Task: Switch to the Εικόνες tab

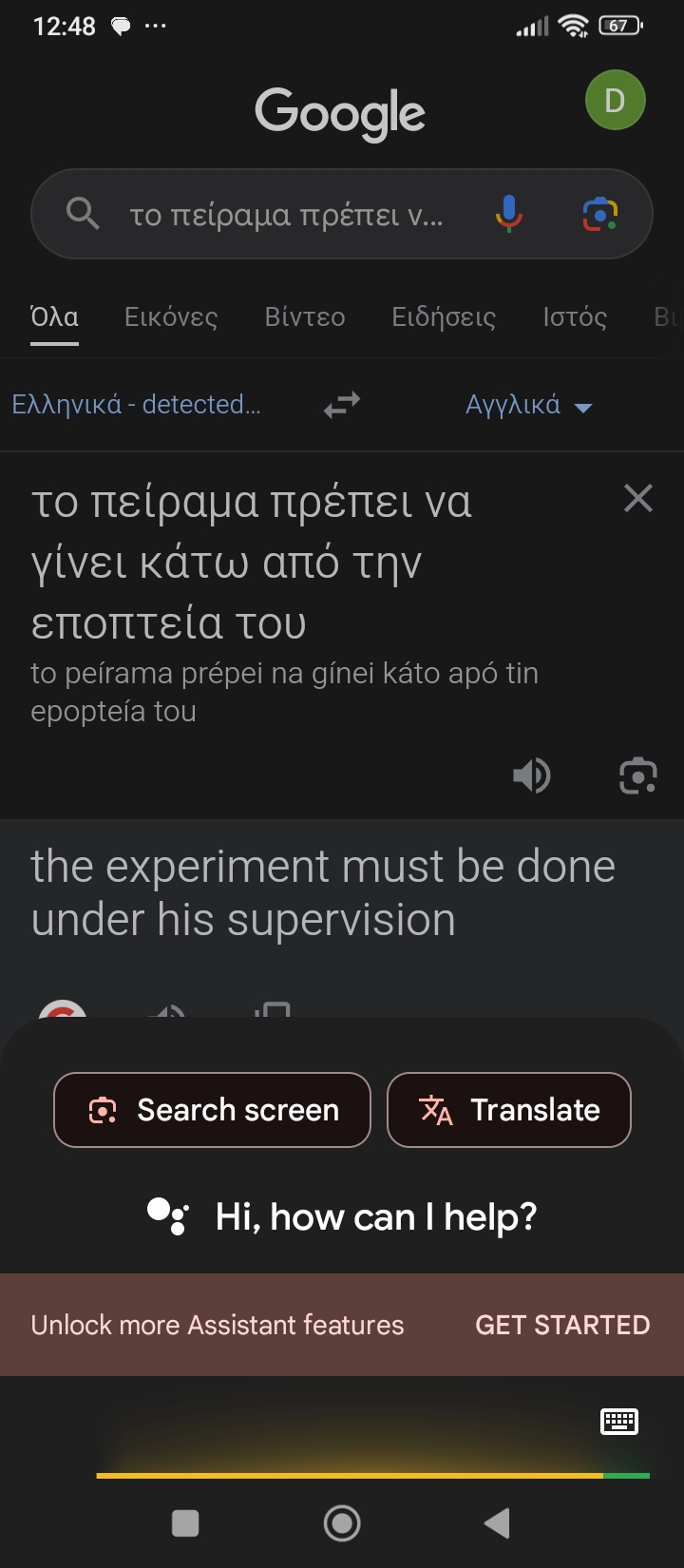Action: tap(171, 317)
